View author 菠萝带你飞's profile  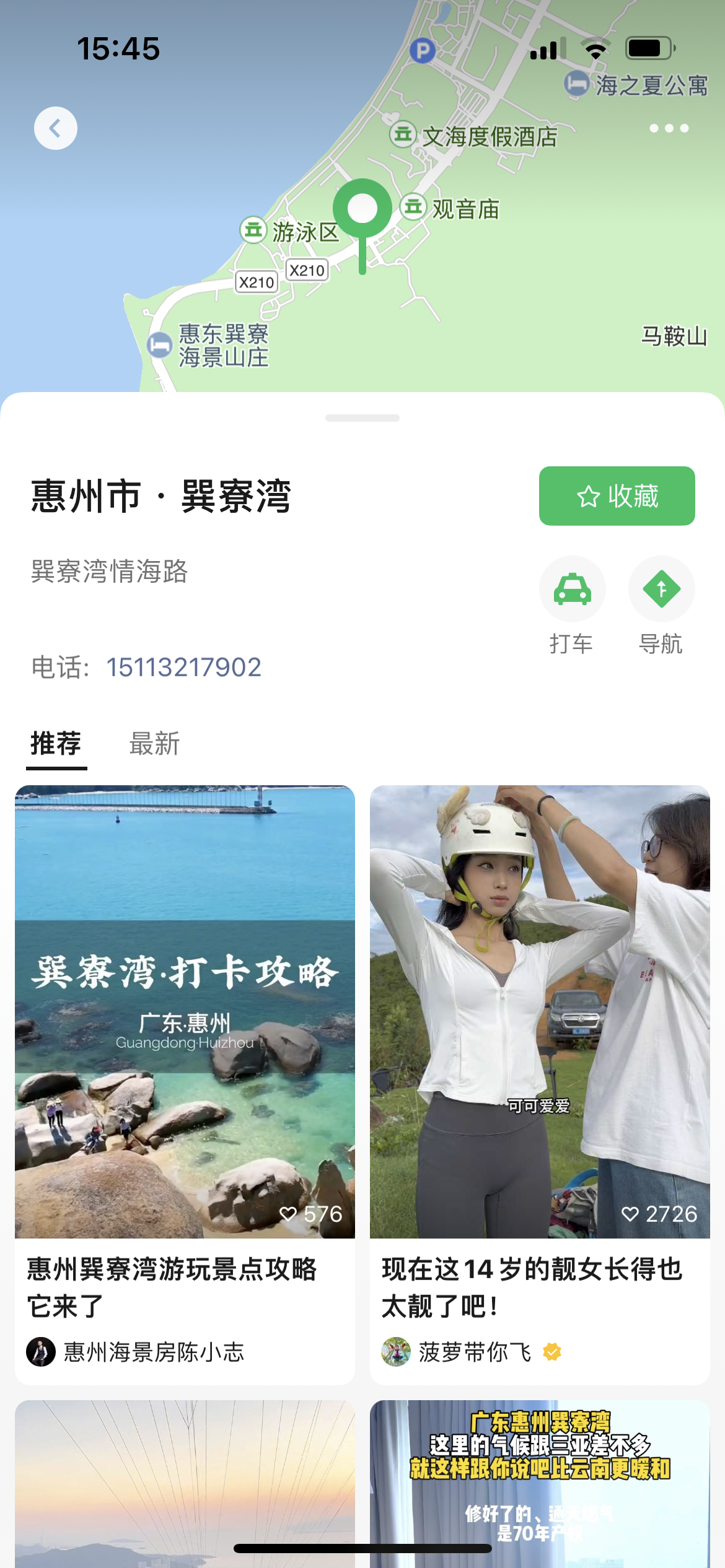point(475,1352)
